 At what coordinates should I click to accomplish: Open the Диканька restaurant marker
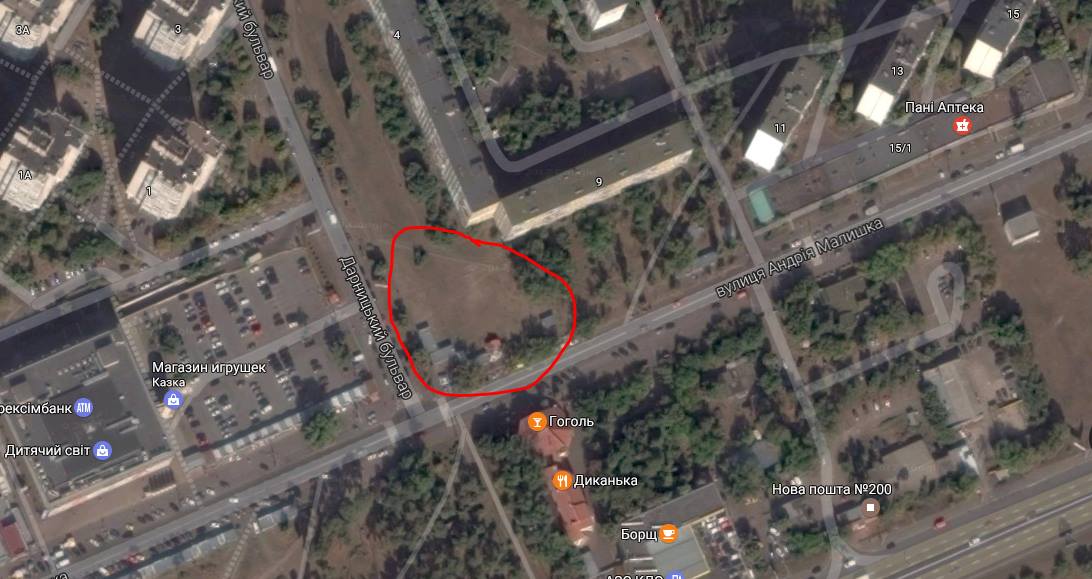tap(562, 480)
